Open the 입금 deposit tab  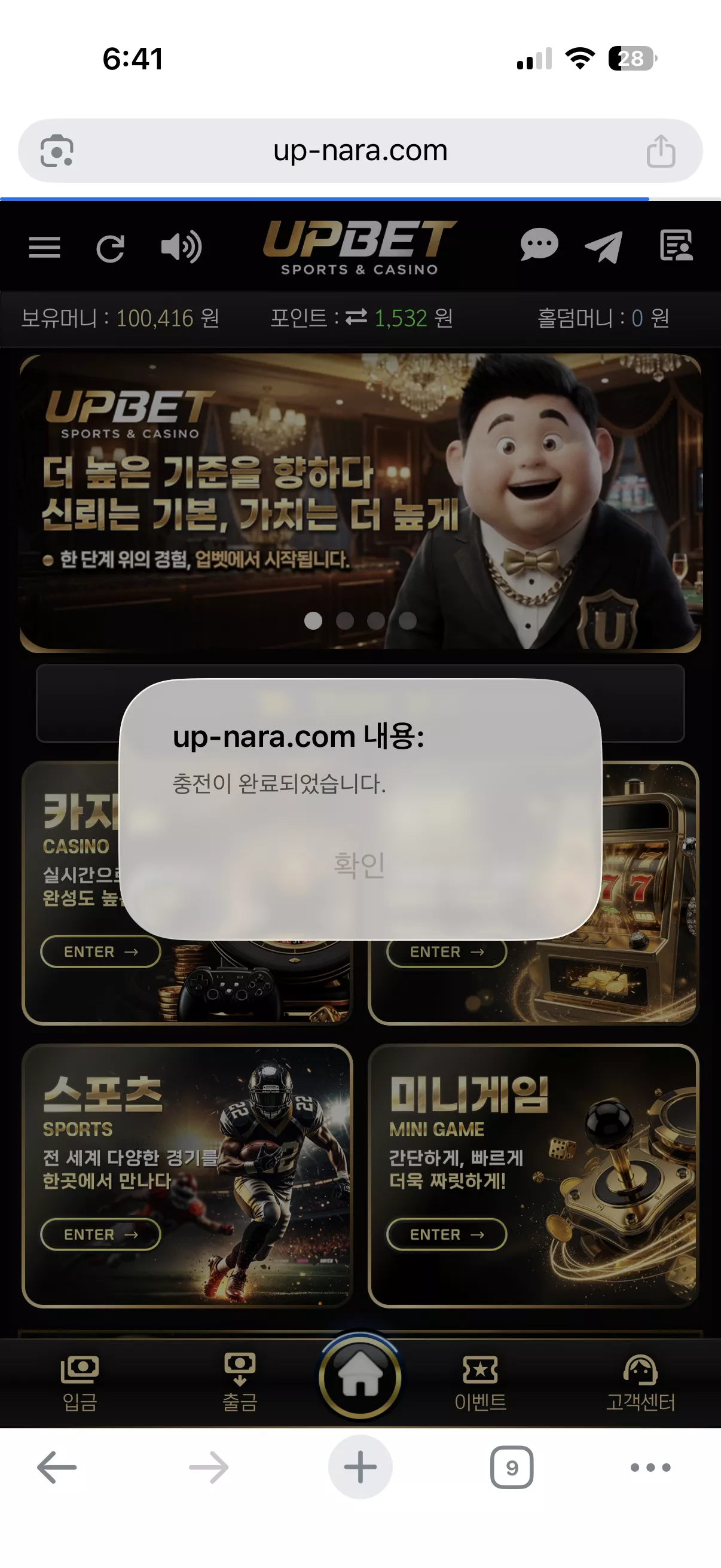(x=80, y=1383)
